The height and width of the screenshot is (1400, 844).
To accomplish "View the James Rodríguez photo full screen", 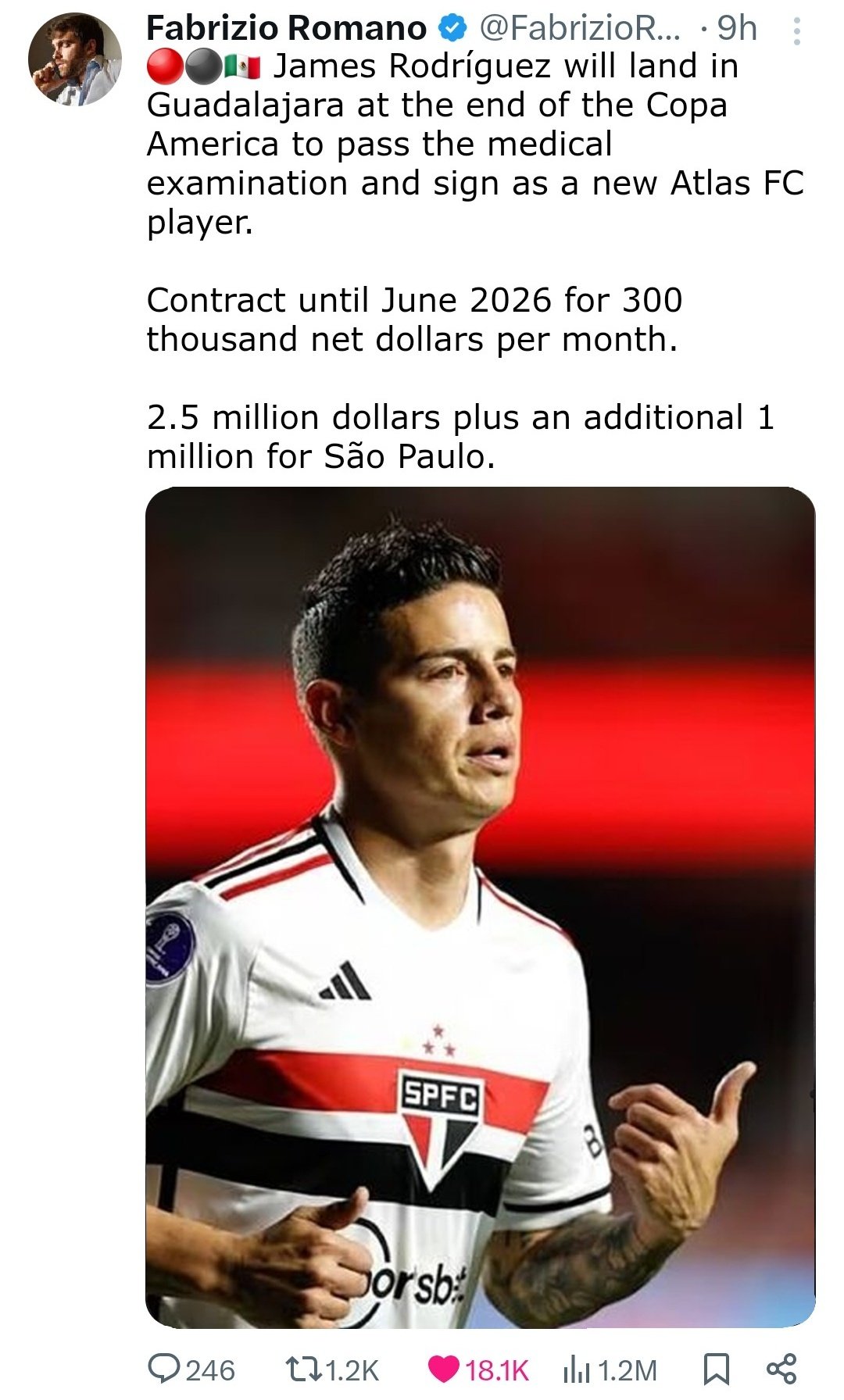I will [480, 906].
